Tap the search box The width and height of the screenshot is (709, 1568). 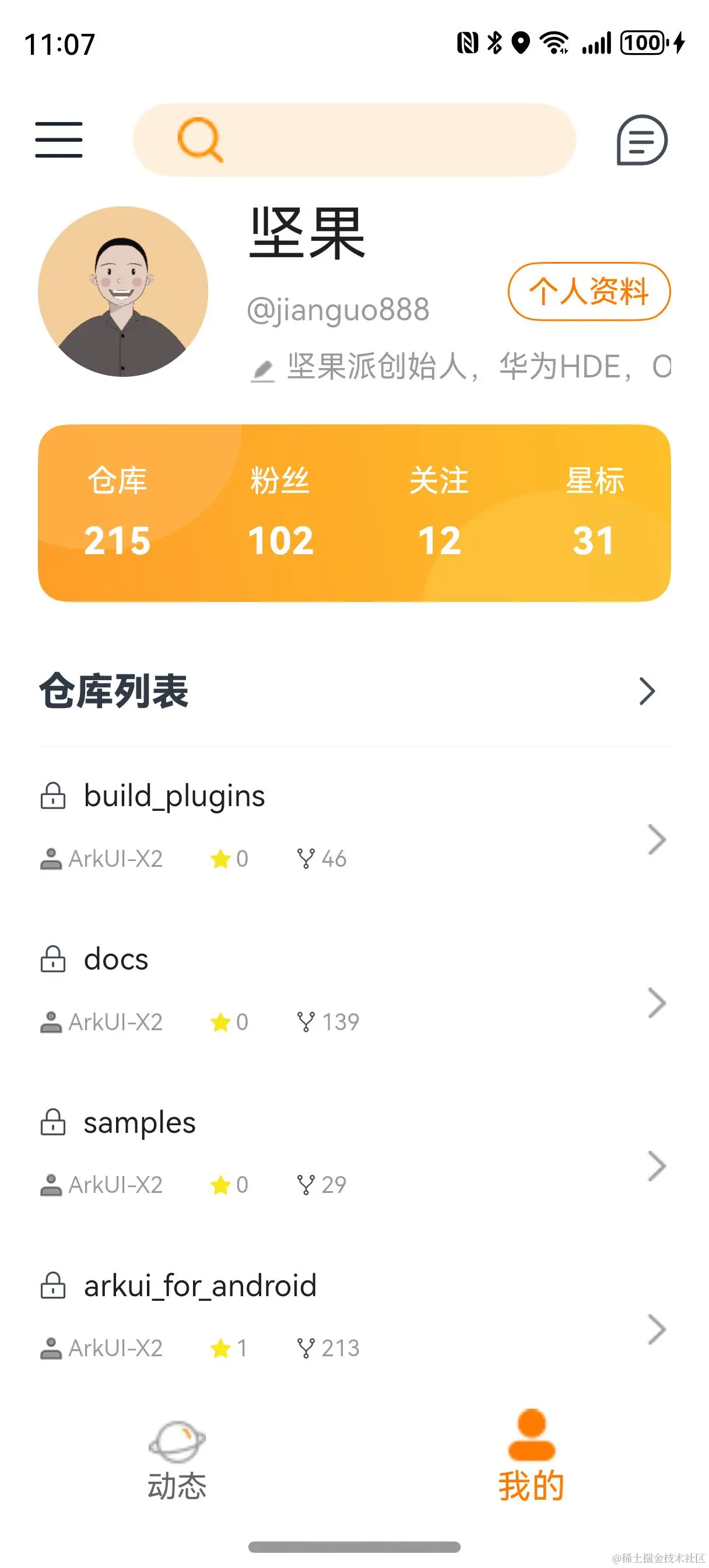tap(354, 140)
